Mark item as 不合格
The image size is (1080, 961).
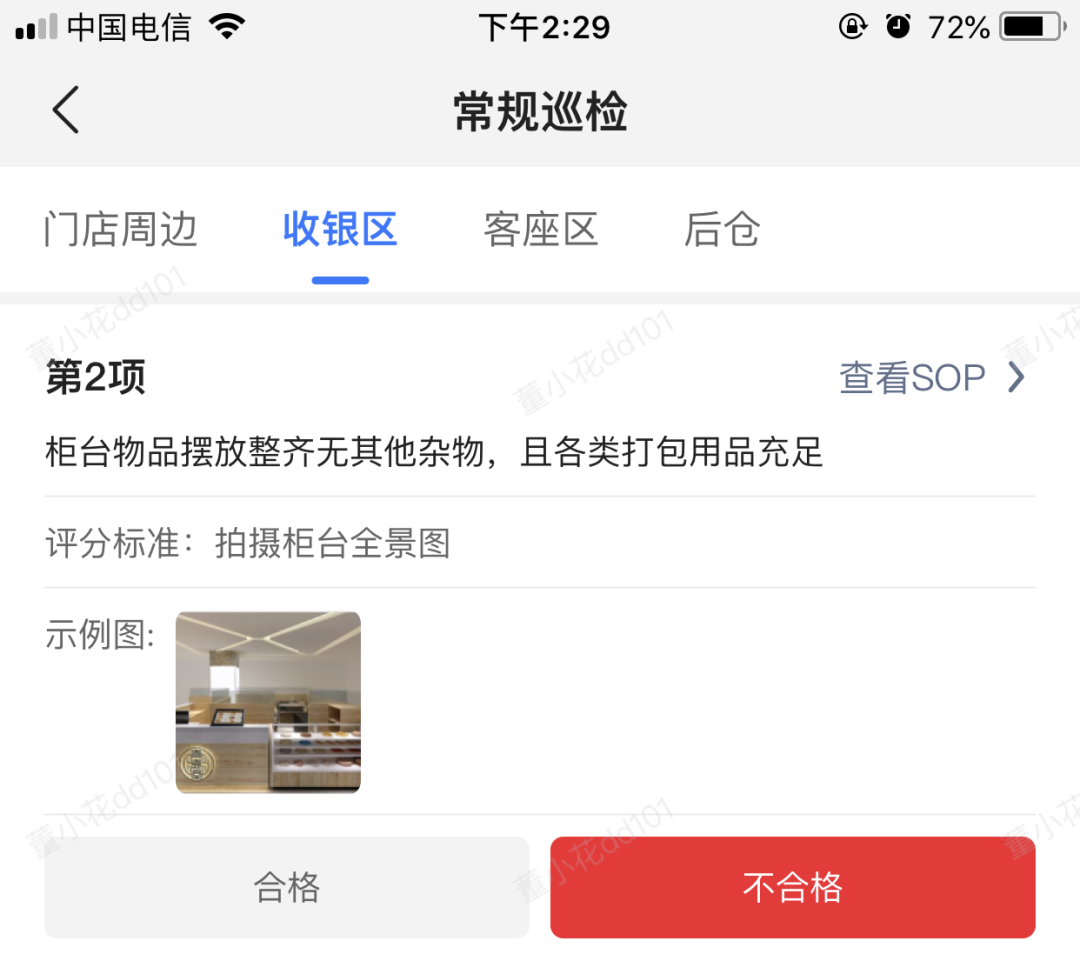[792, 887]
